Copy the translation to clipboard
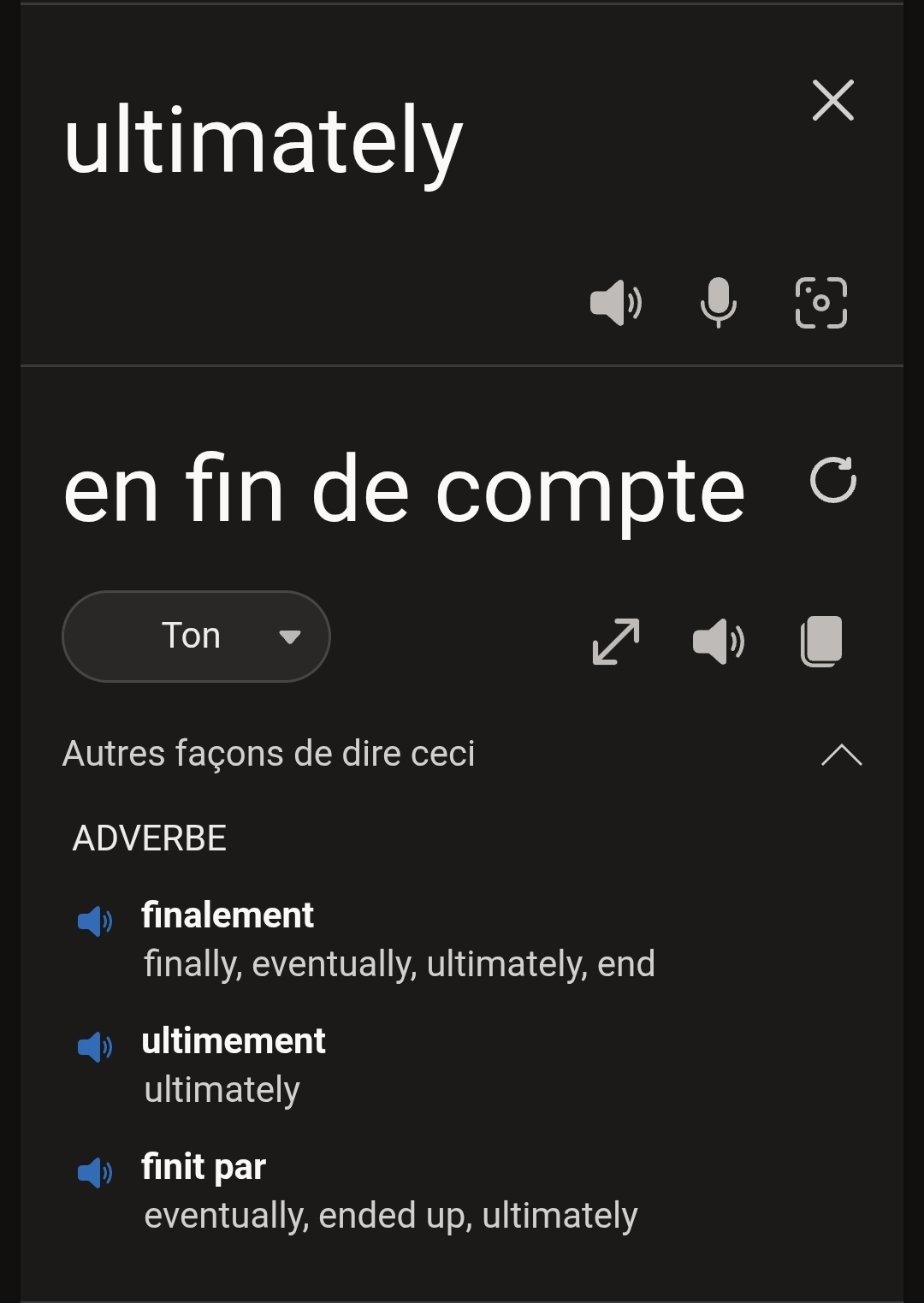924x1303 pixels. [821, 641]
